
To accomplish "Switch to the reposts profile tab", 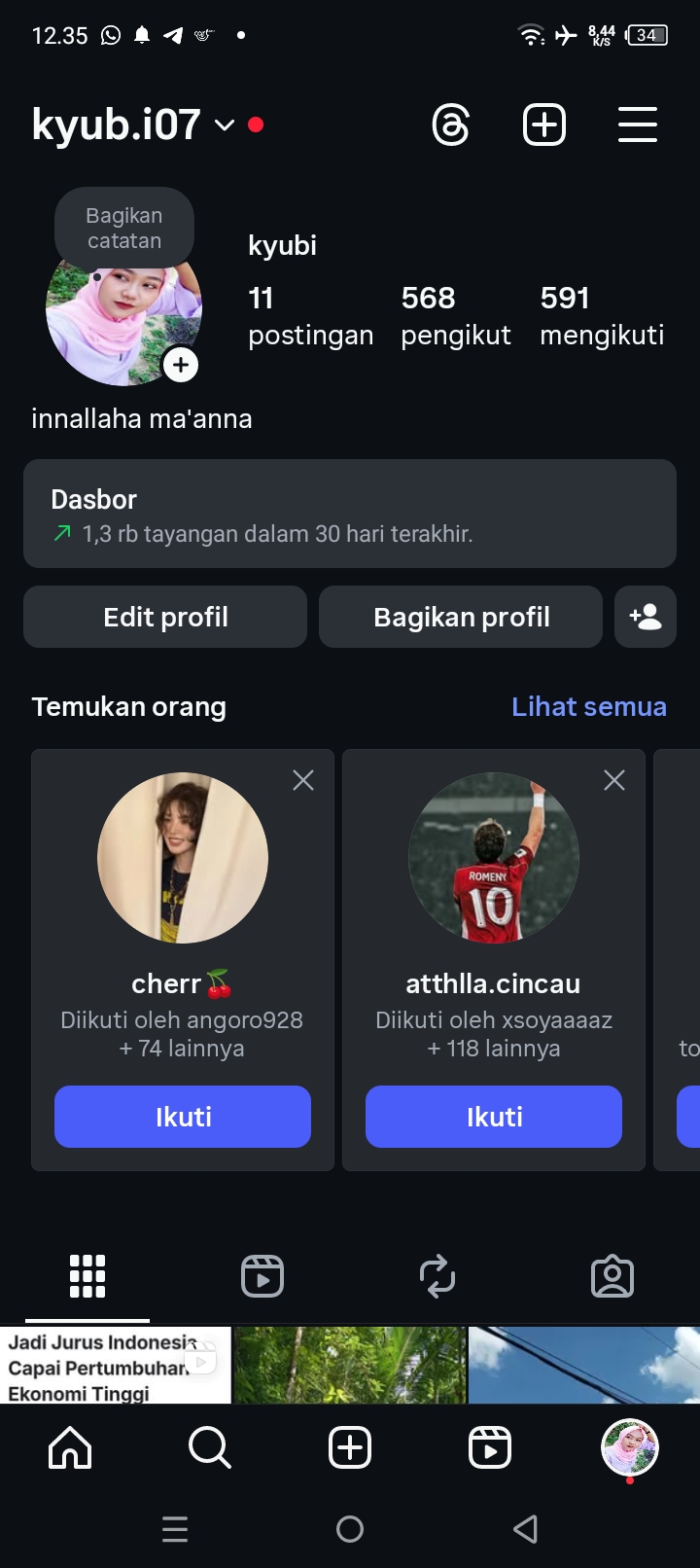I will [x=437, y=1276].
